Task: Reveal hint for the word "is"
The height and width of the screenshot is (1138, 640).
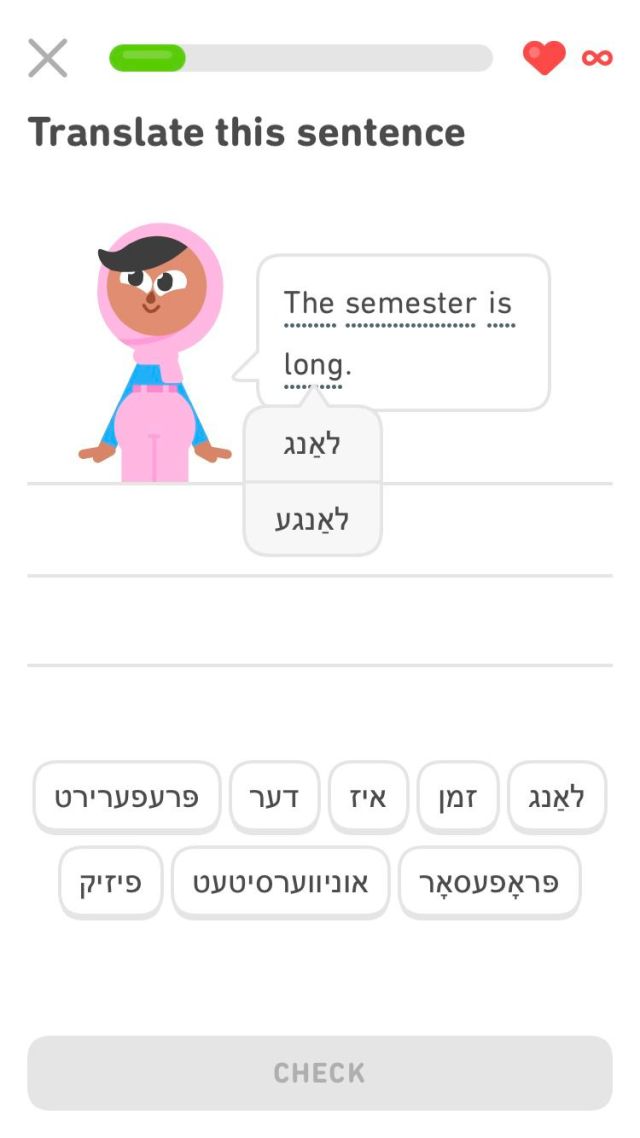Action: click(501, 303)
